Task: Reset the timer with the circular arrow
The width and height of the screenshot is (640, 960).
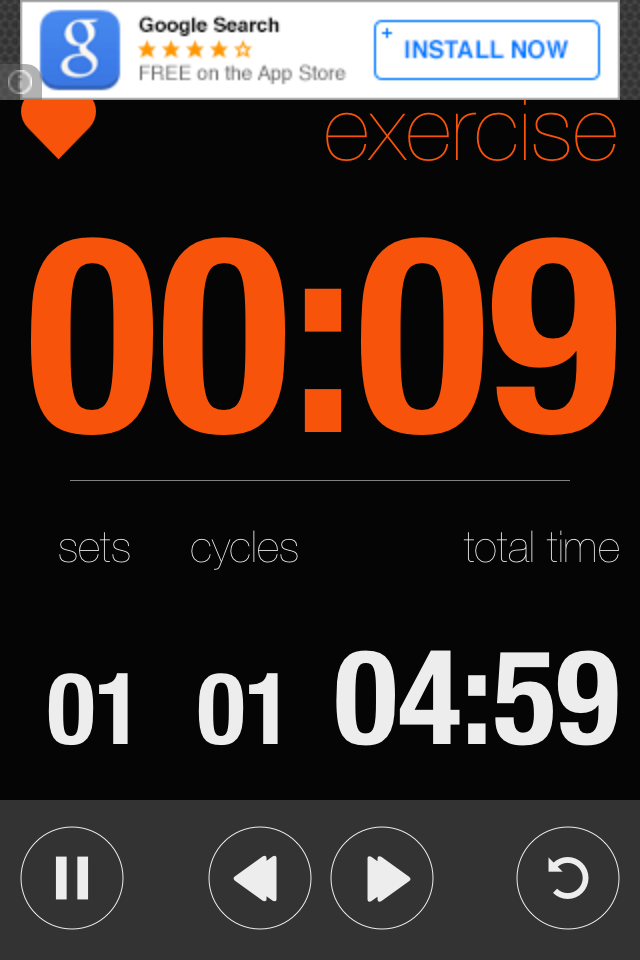Action: (x=567, y=878)
